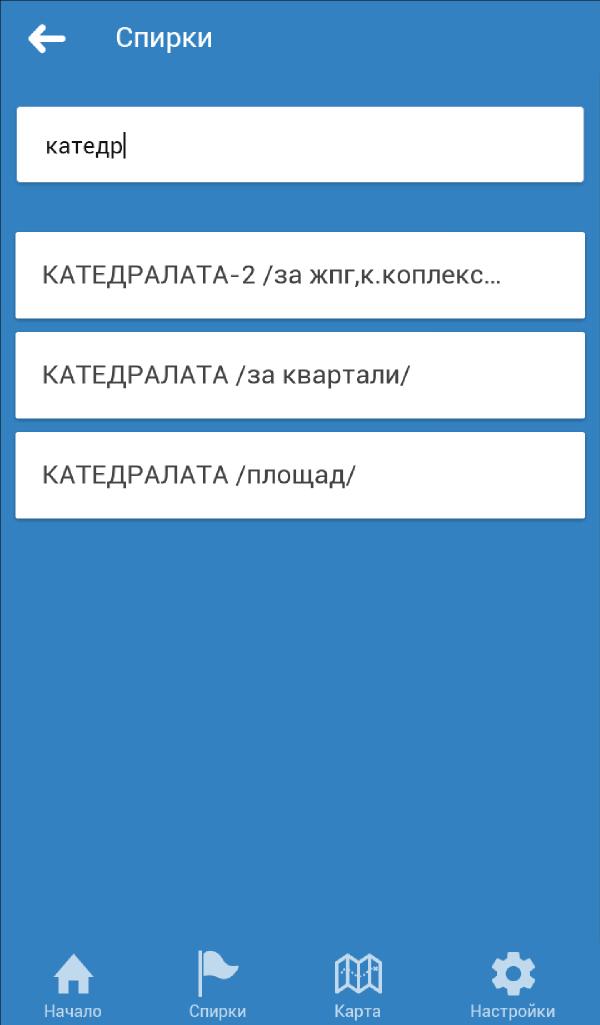The width and height of the screenshot is (600, 1025).
Task: Go to the Настройки tab
Action: click(512, 985)
